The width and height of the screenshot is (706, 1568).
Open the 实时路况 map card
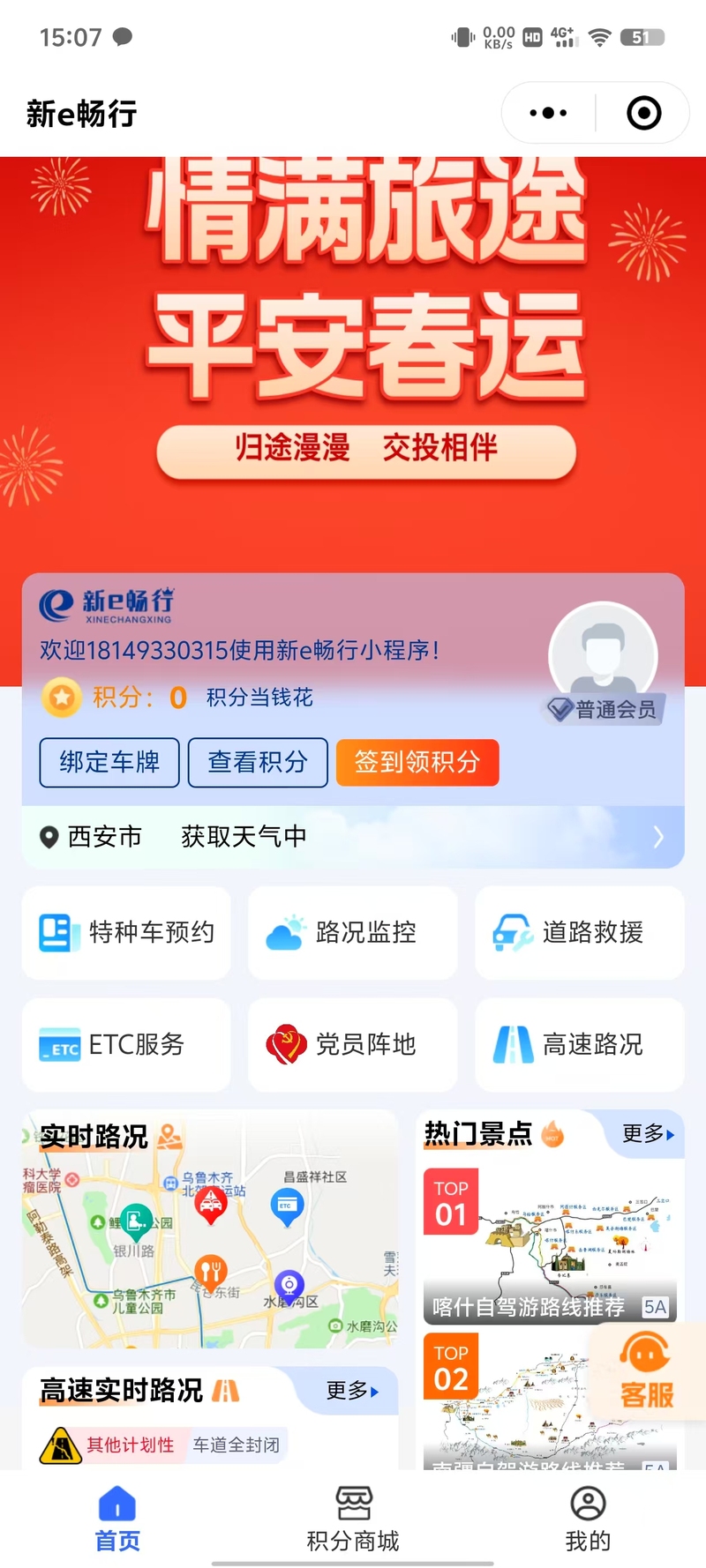(x=210, y=1243)
